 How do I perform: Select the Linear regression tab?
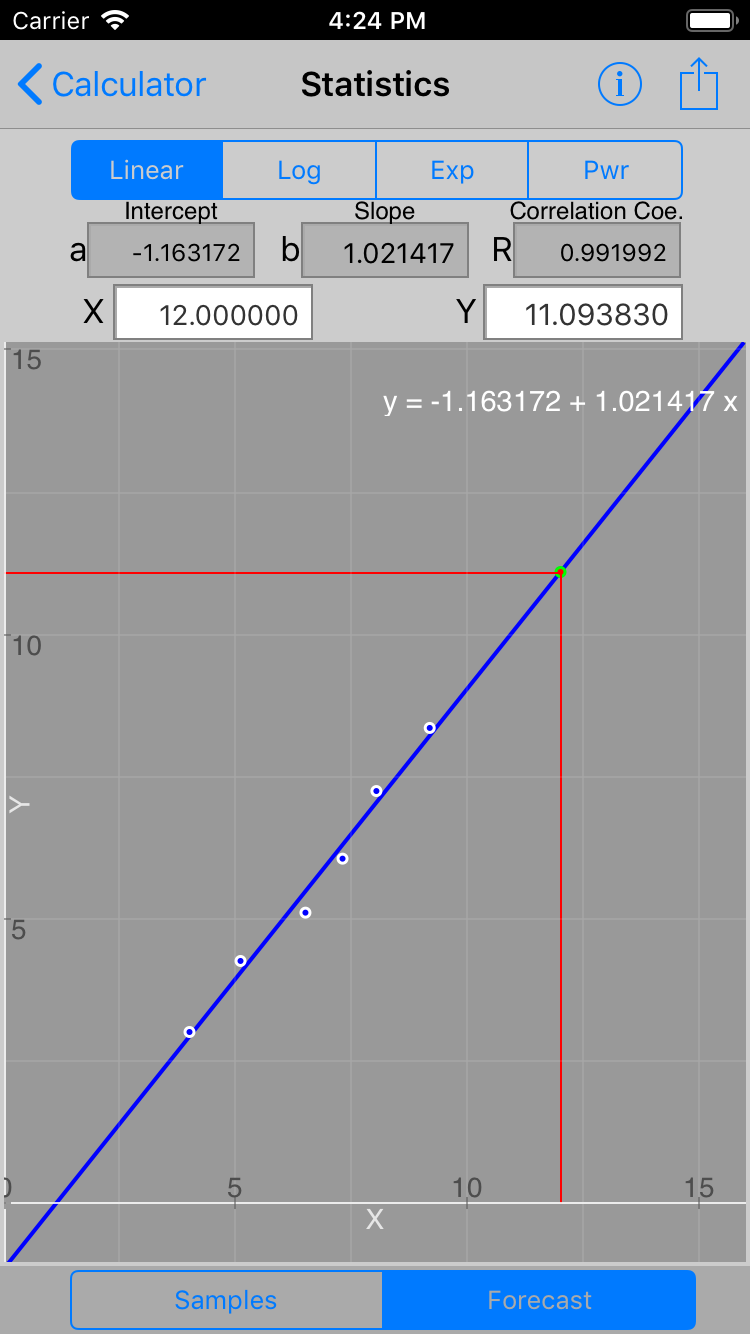tap(147, 170)
